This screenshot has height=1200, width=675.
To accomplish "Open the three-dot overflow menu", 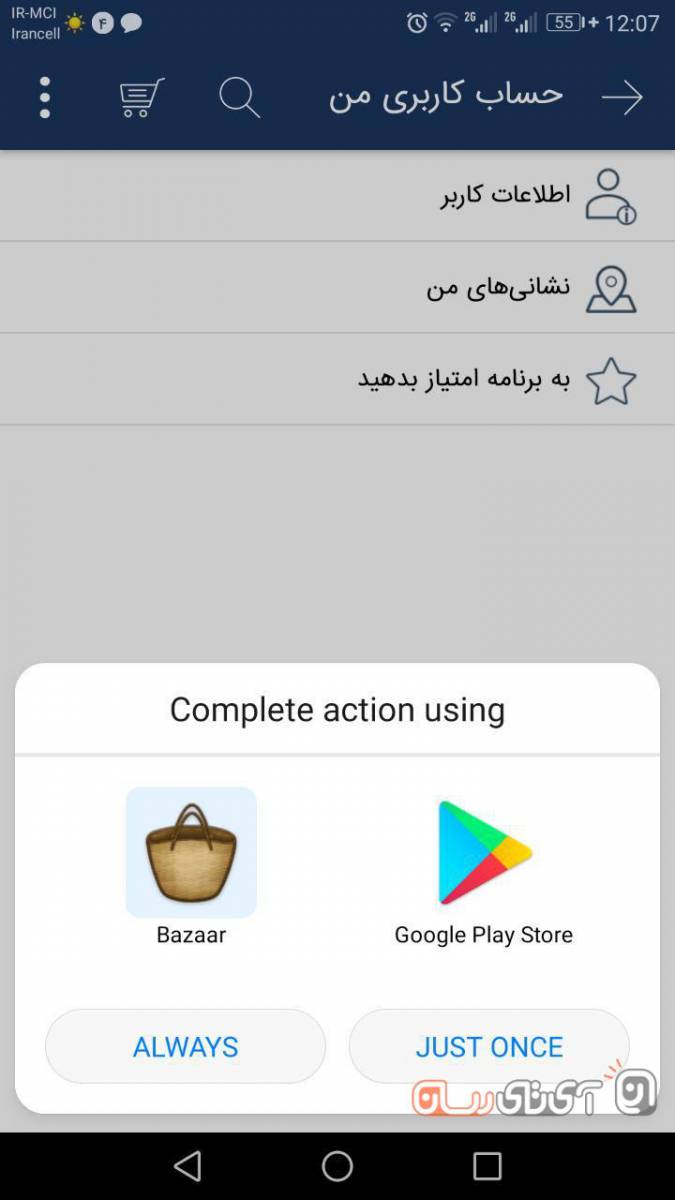I will (x=45, y=98).
